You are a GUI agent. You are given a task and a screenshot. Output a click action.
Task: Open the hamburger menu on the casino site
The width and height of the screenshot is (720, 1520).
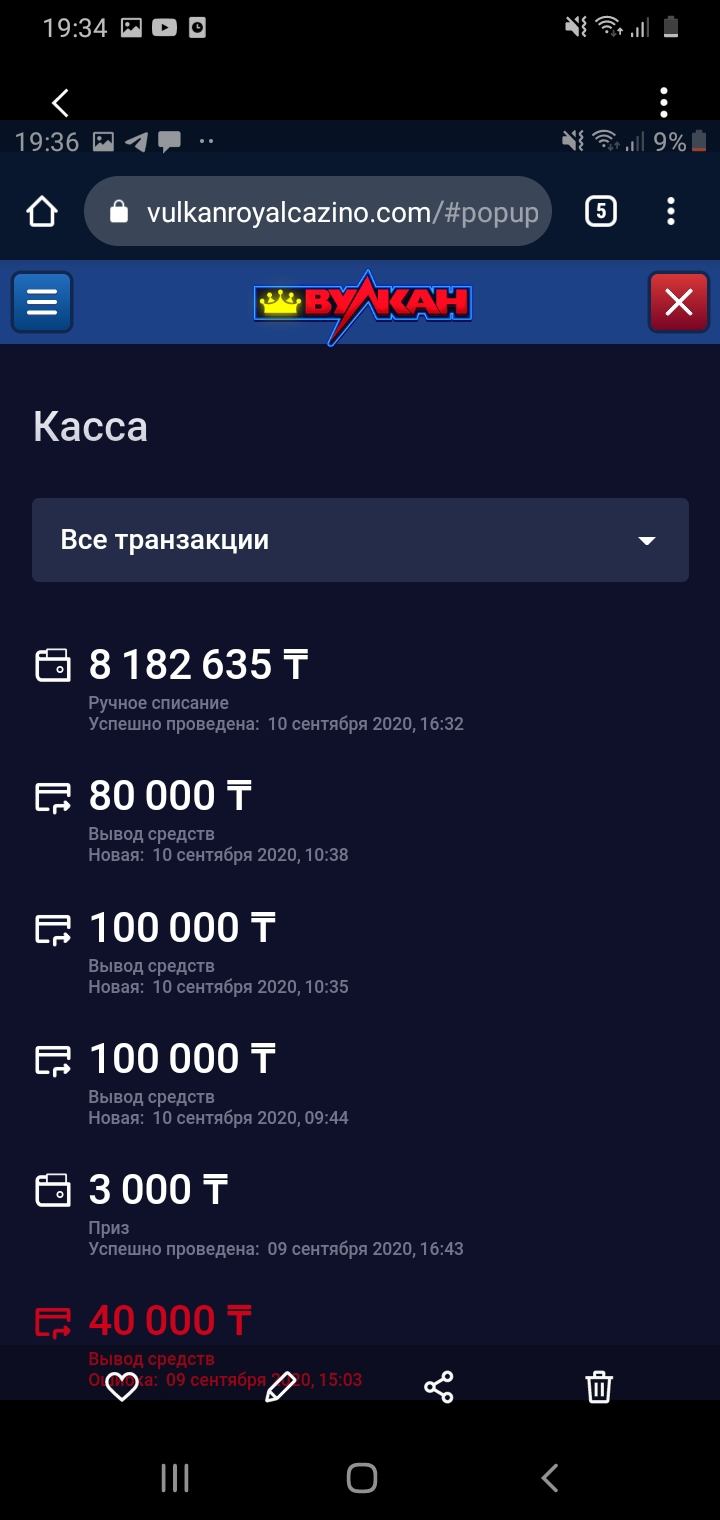pos(41,301)
